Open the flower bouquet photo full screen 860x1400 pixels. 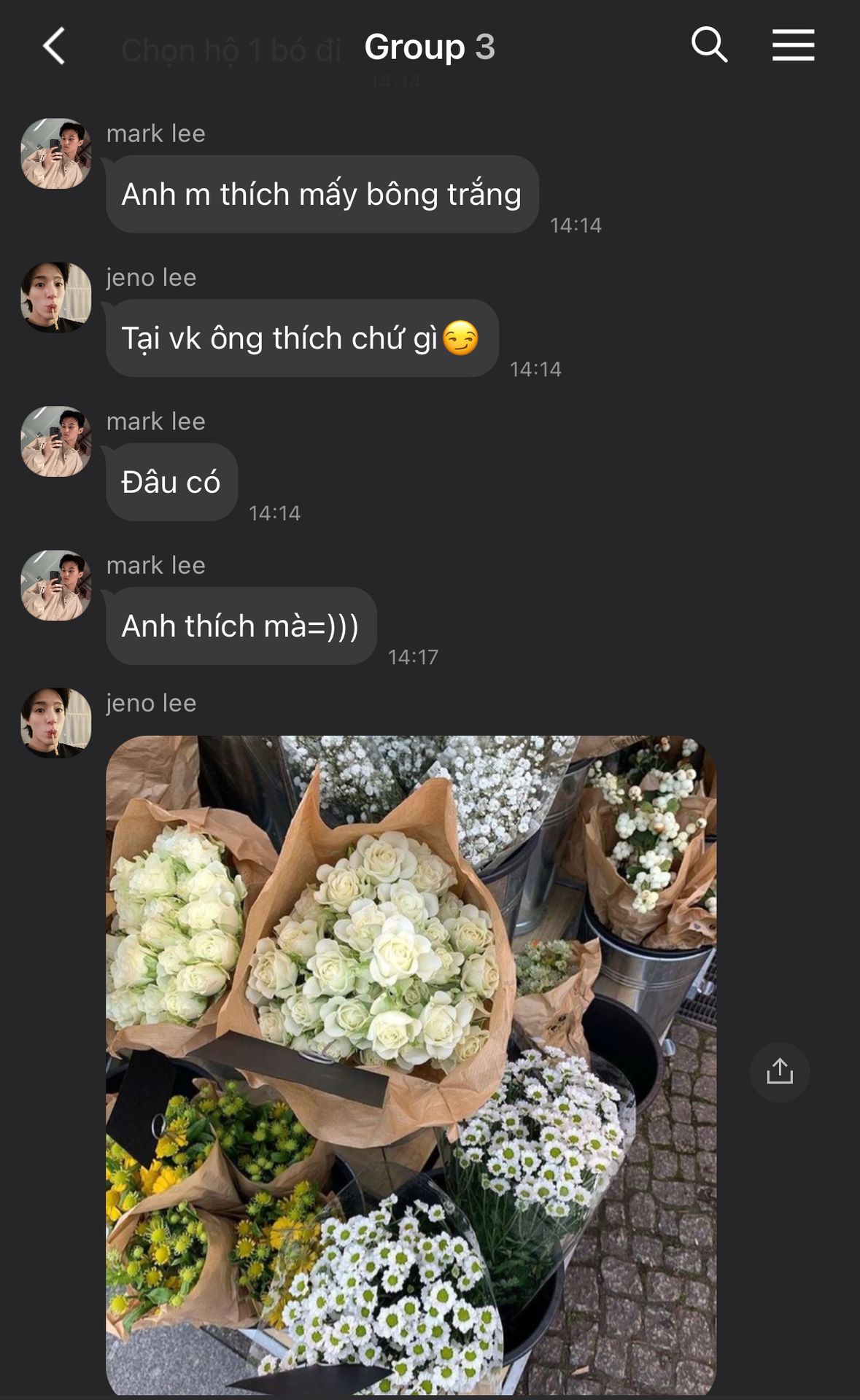point(411,1065)
